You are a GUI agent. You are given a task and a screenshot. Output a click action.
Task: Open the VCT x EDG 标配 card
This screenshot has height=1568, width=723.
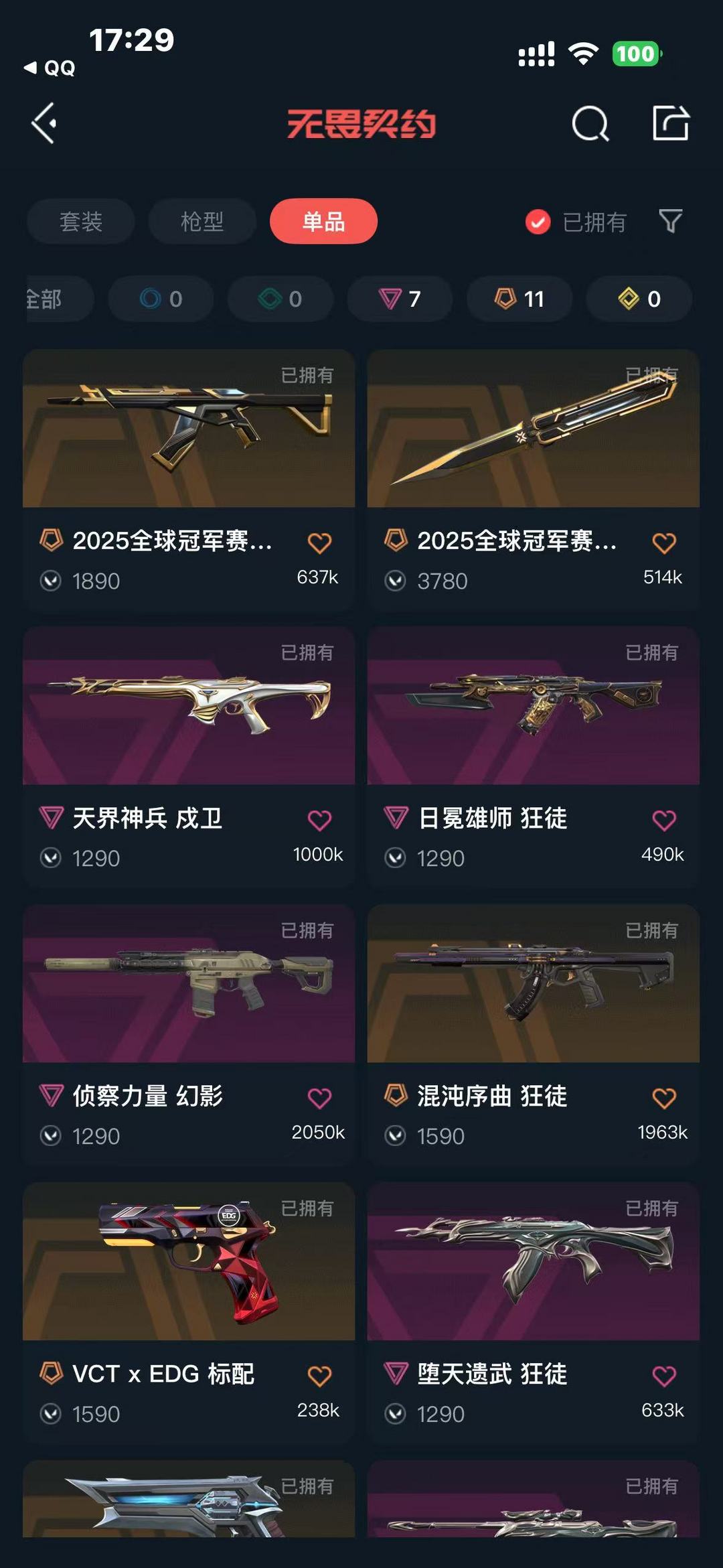(189, 1313)
